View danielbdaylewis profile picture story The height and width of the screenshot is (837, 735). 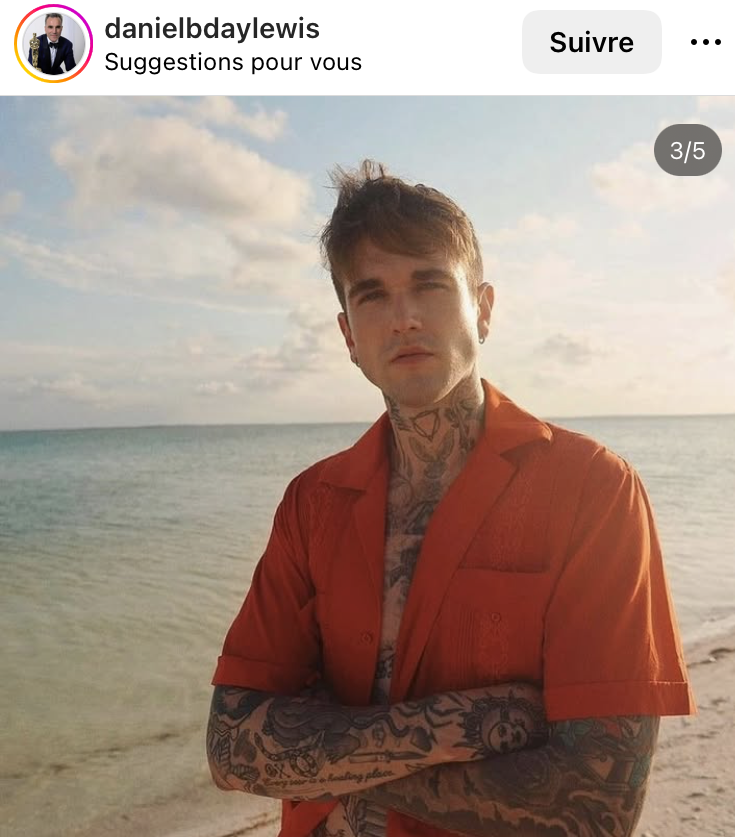(53, 43)
